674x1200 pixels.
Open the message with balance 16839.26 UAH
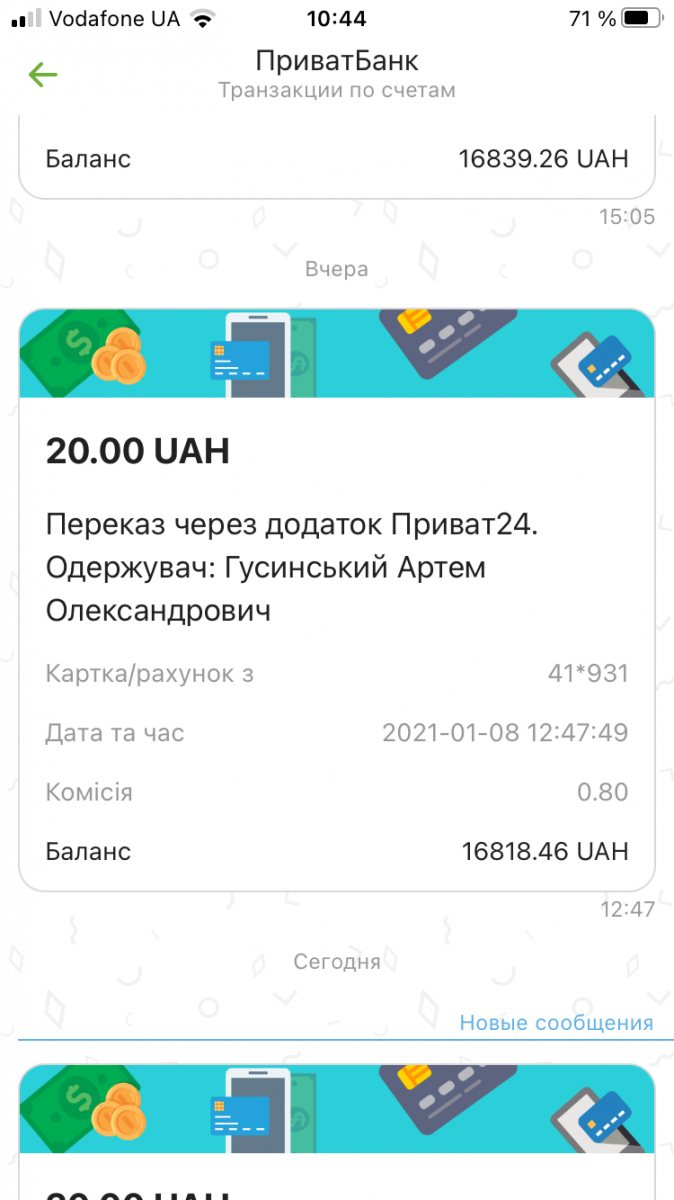336,159
